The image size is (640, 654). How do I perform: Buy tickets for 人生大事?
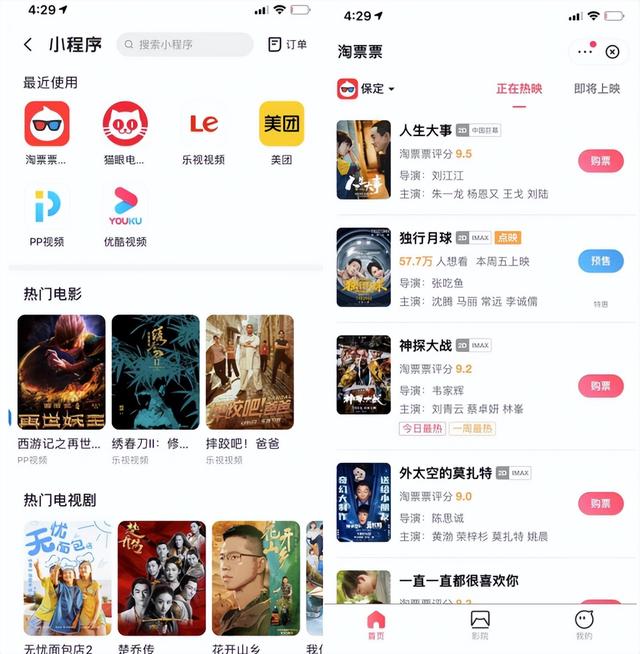pos(600,160)
